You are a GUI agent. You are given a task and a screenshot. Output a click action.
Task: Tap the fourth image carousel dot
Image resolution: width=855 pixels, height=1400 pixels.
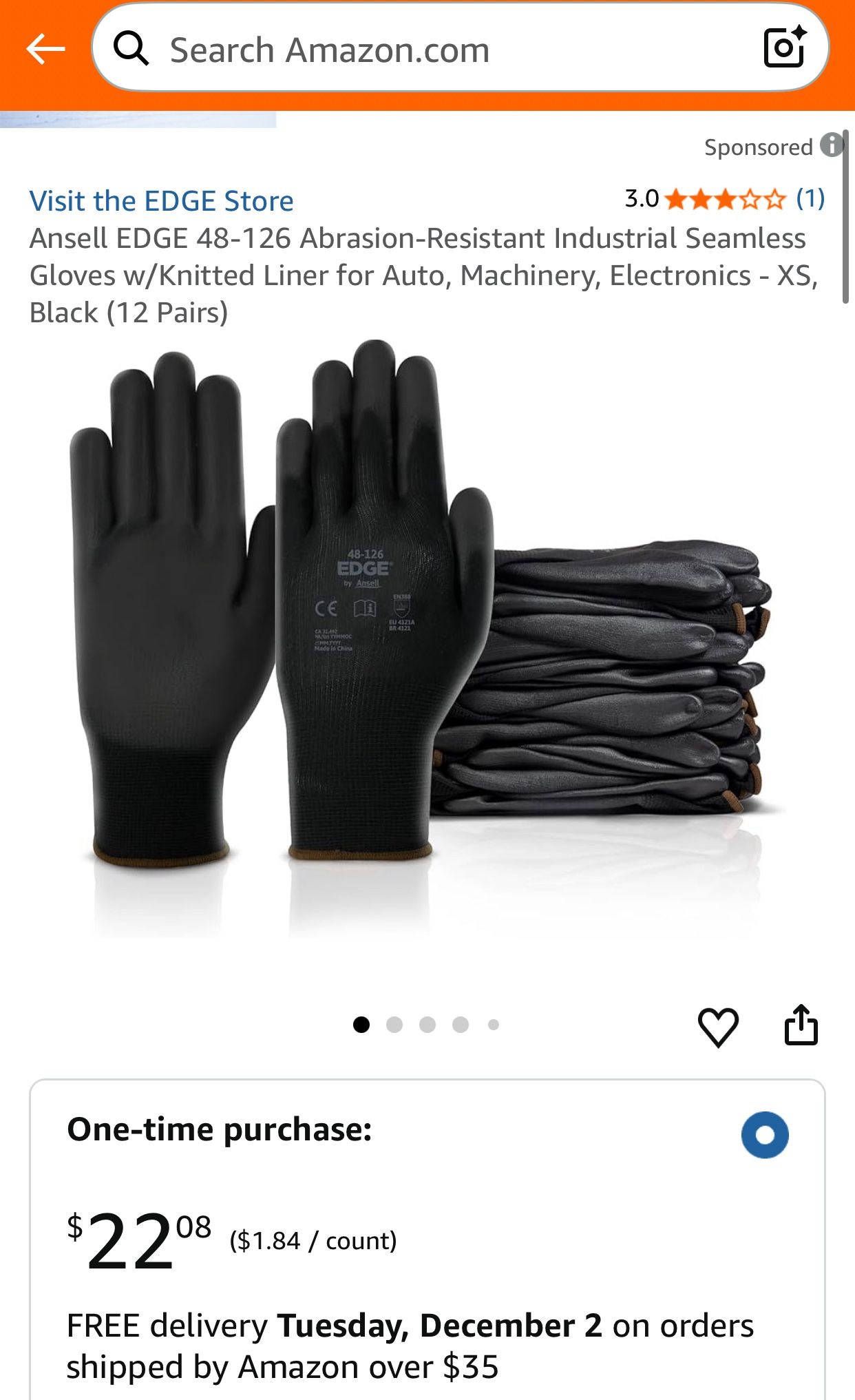(x=459, y=1025)
